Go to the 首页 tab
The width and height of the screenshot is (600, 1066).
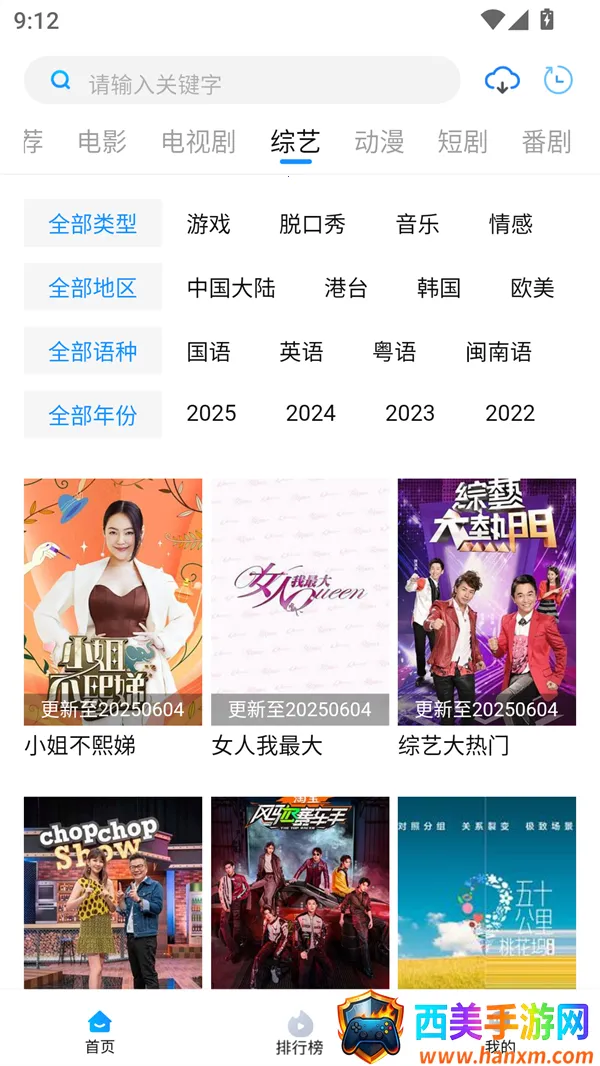[100, 1032]
